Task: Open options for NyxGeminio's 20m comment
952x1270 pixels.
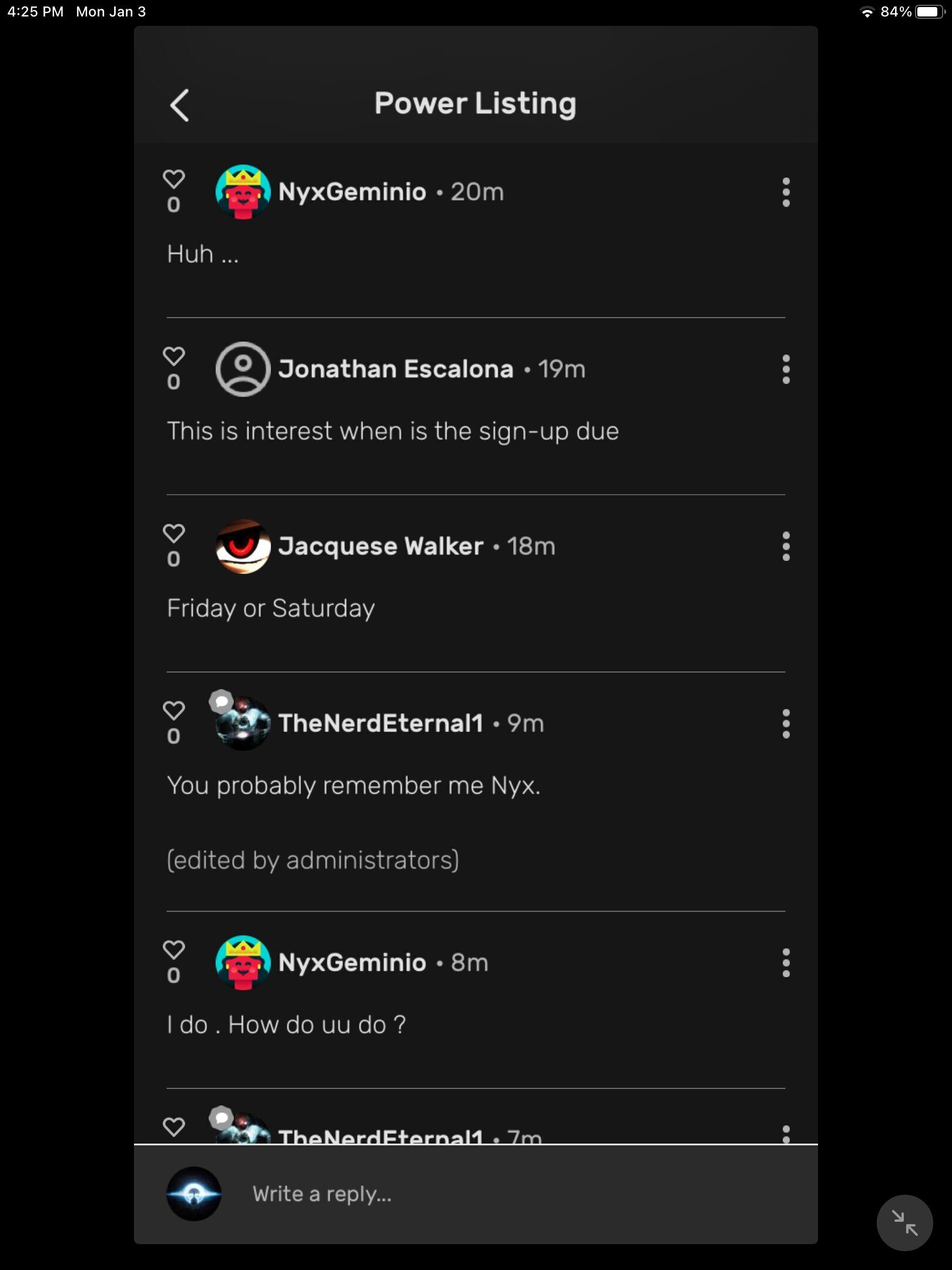Action: pos(786,192)
